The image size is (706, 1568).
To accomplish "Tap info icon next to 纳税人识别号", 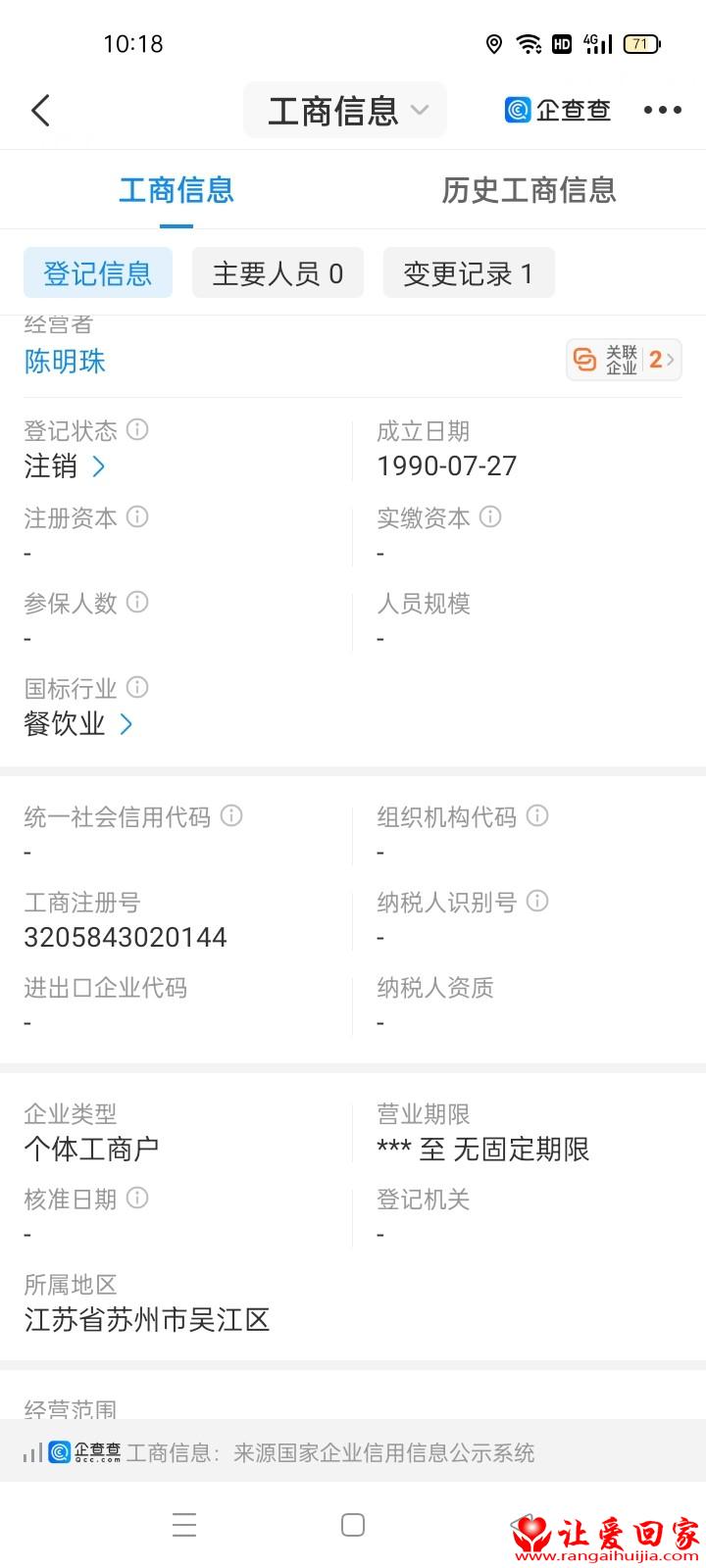I will point(537,901).
